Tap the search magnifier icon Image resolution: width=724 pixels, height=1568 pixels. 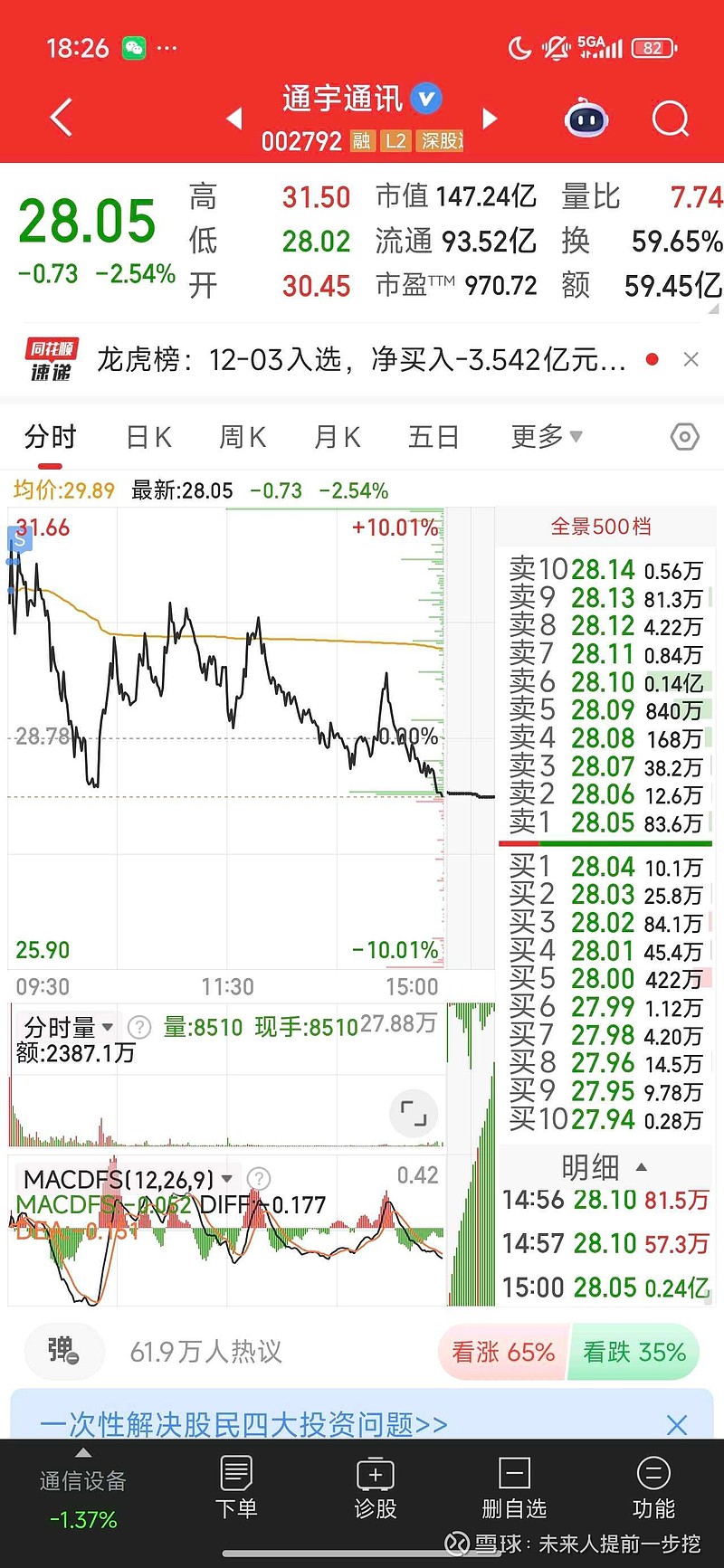click(x=670, y=119)
